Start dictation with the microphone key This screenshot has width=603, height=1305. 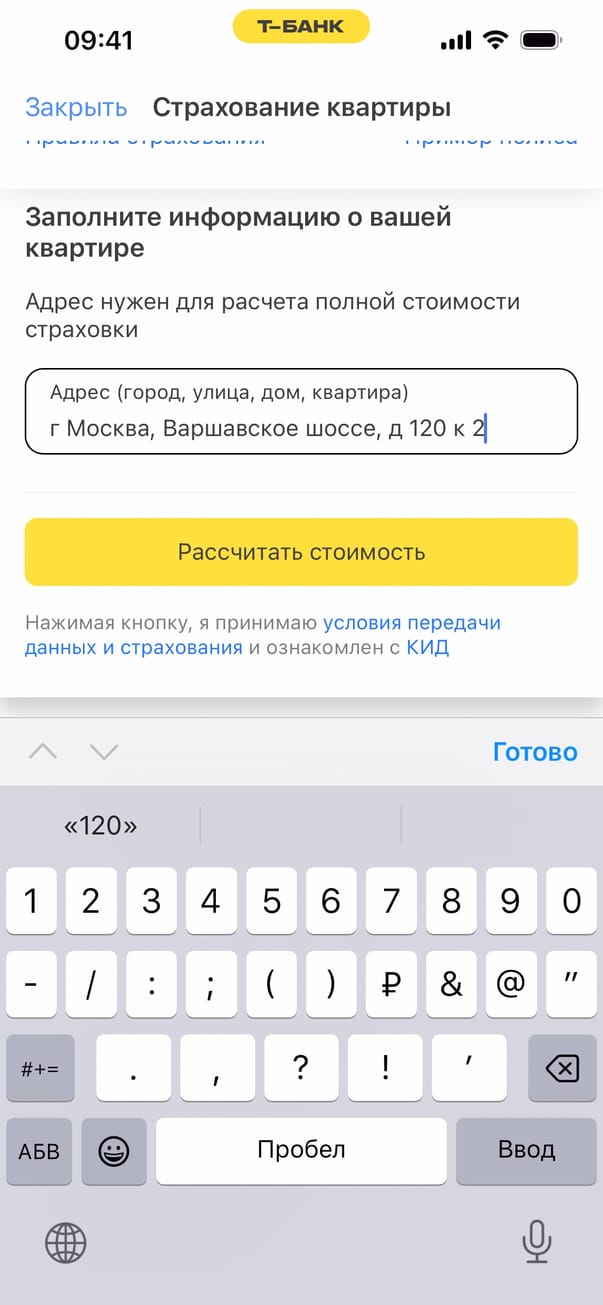point(537,1243)
